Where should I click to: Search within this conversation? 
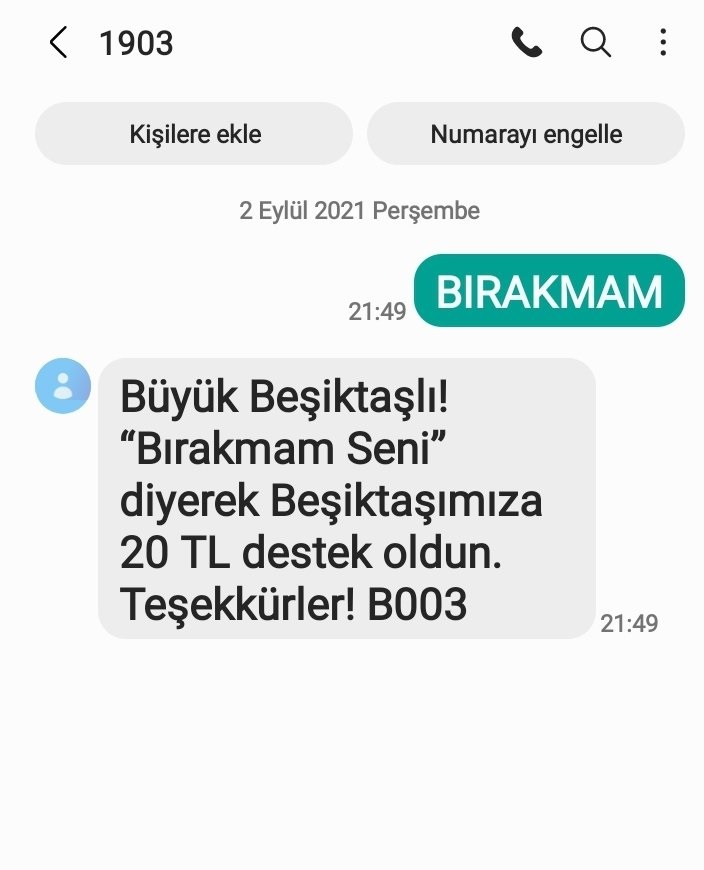pos(596,42)
